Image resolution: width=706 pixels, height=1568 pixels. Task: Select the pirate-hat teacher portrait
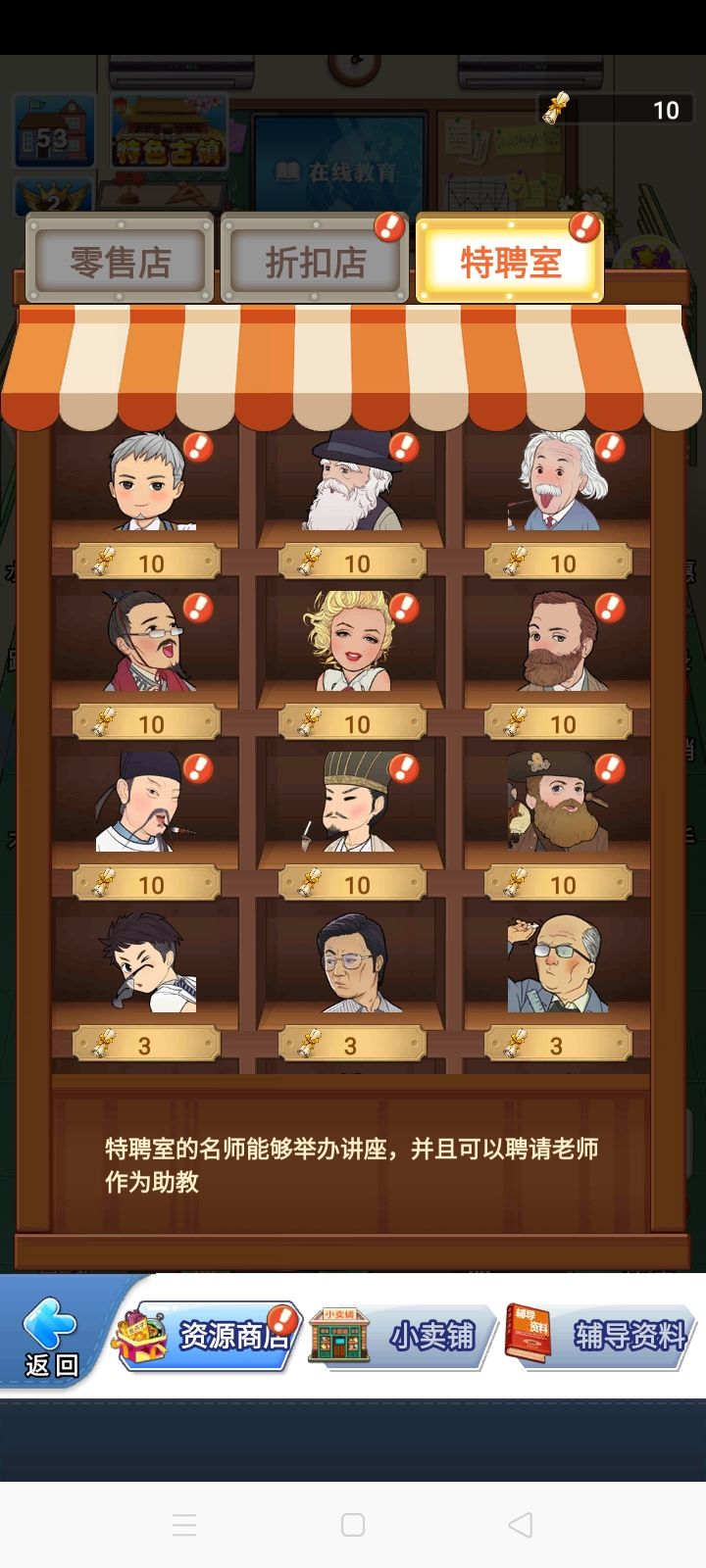pyautogui.click(x=559, y=804)
